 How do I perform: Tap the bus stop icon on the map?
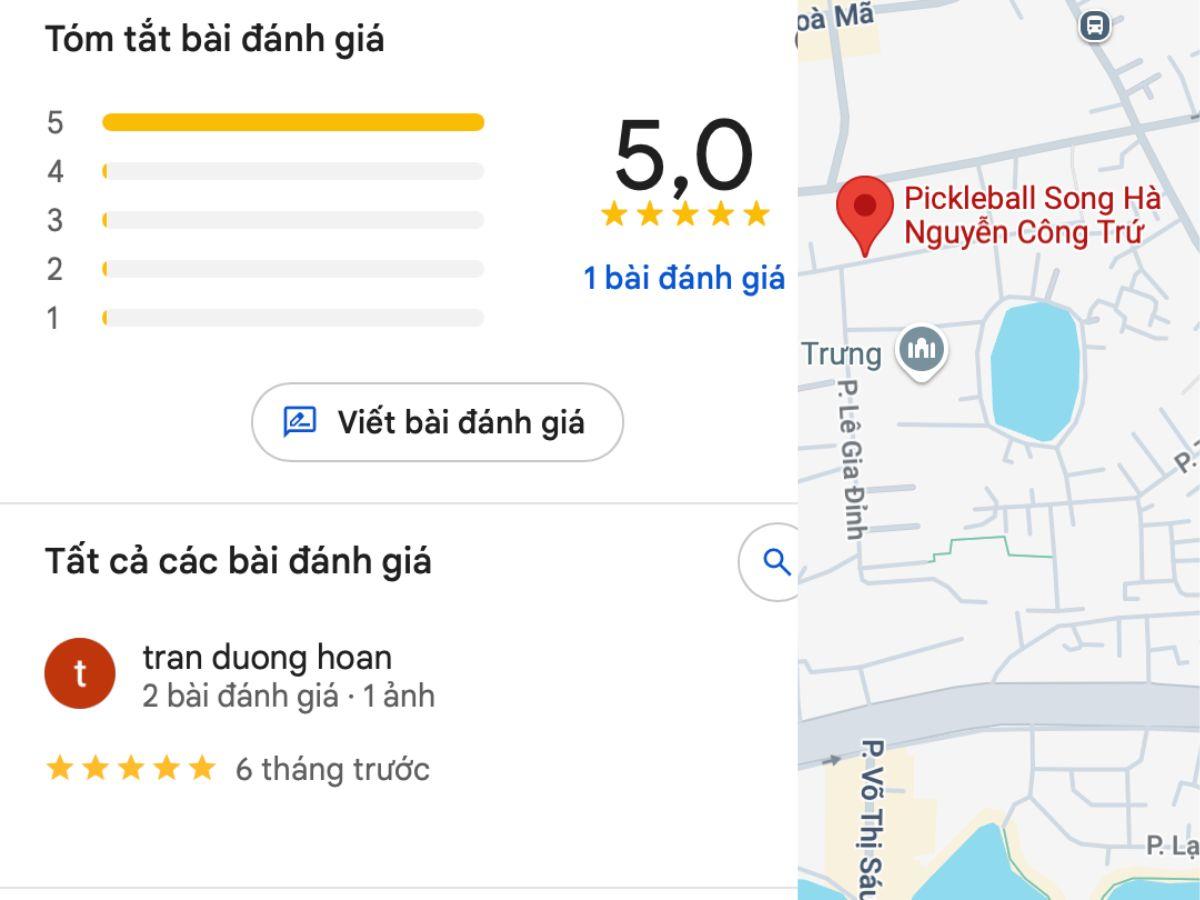[x=1096, y=25]
